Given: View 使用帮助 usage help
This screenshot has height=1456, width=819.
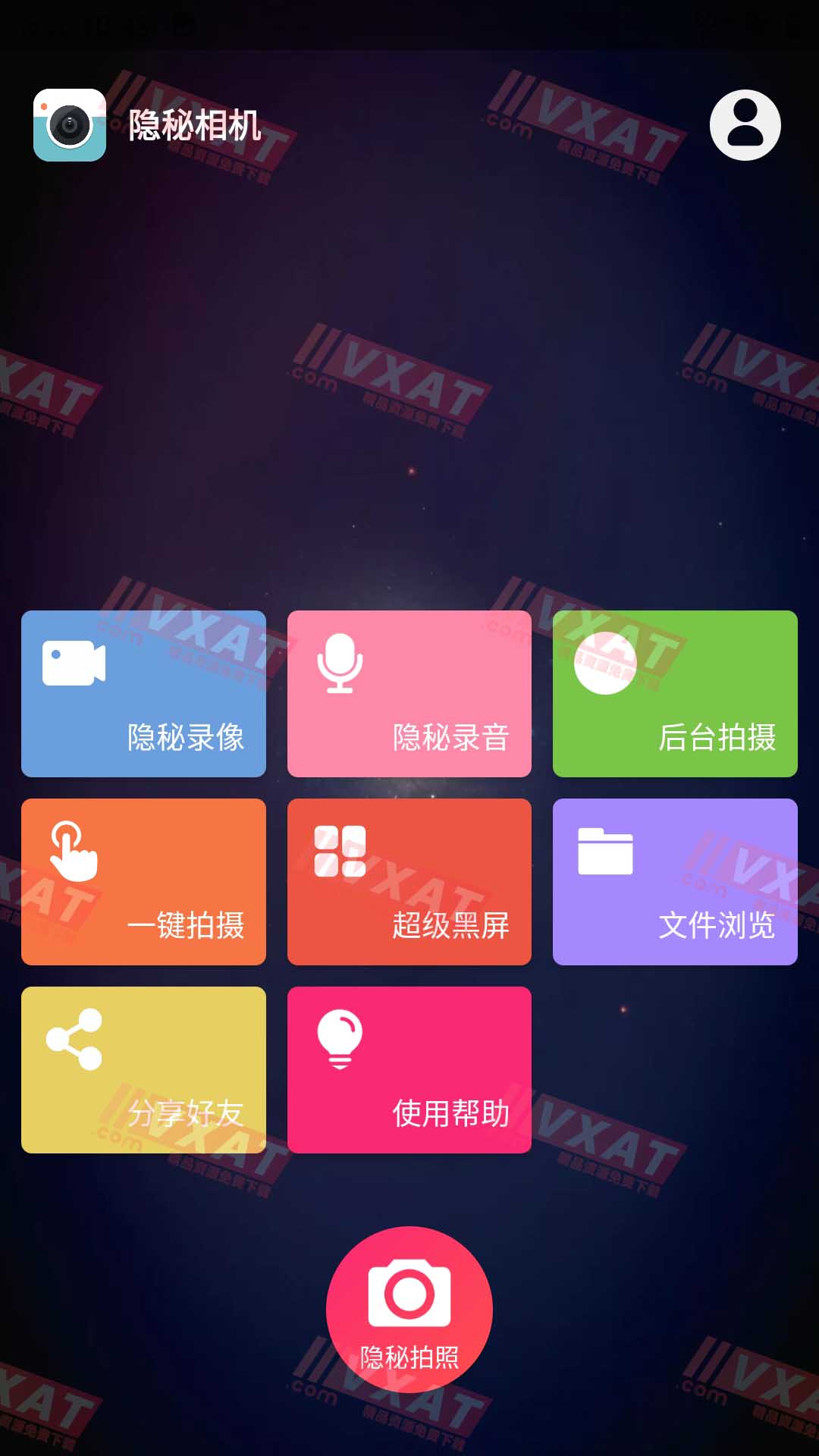Looking at the screenshot, I should click(409, 1070).
